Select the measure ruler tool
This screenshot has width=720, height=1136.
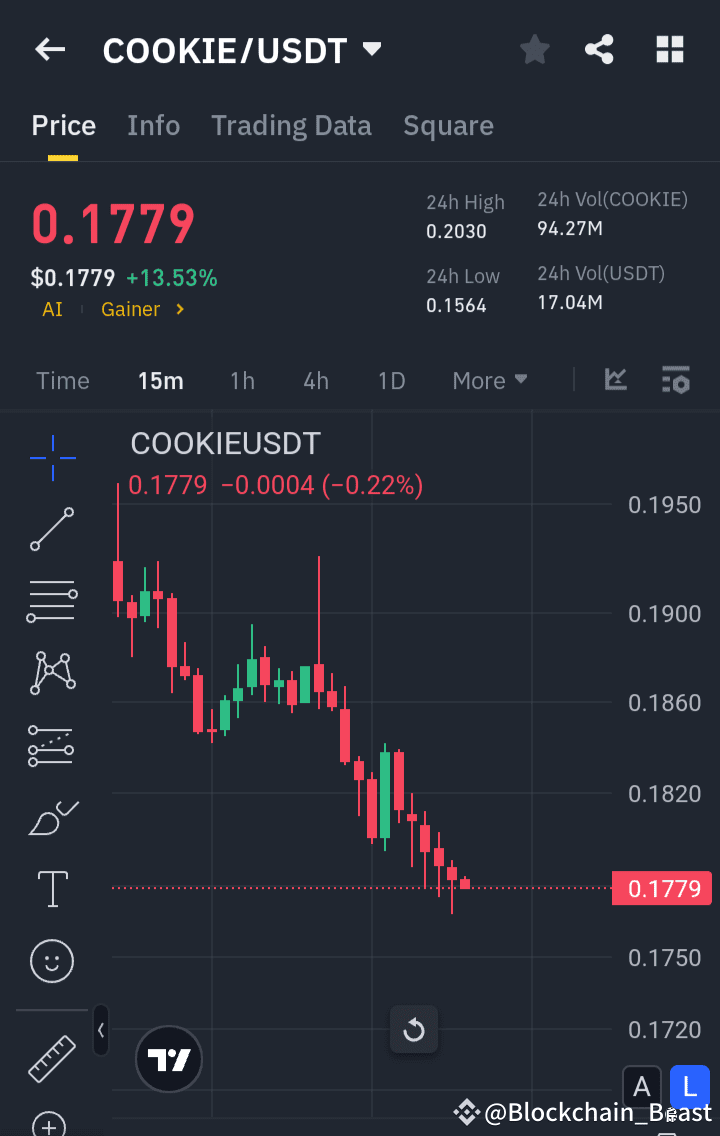[51, 1059]
